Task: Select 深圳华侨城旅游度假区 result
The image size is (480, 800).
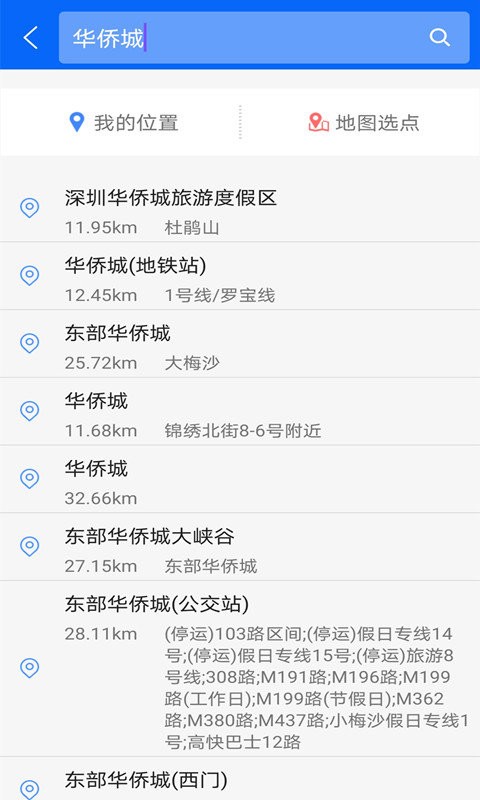Action: 240,210
